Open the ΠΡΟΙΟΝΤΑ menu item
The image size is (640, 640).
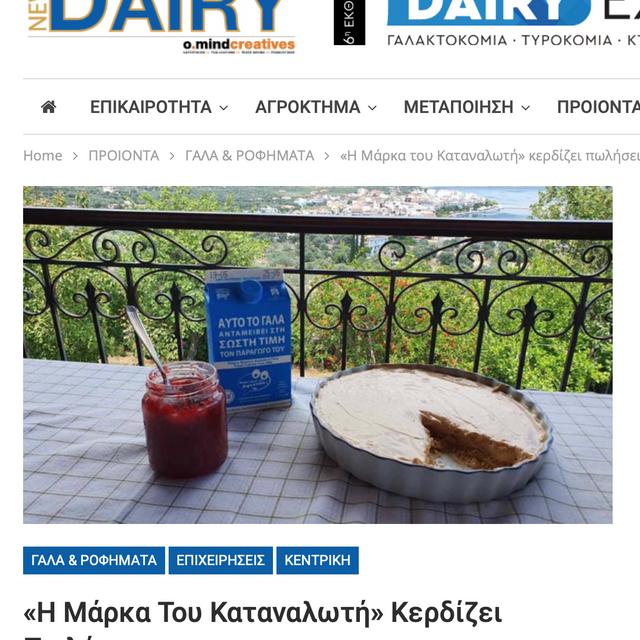point(597,107)
